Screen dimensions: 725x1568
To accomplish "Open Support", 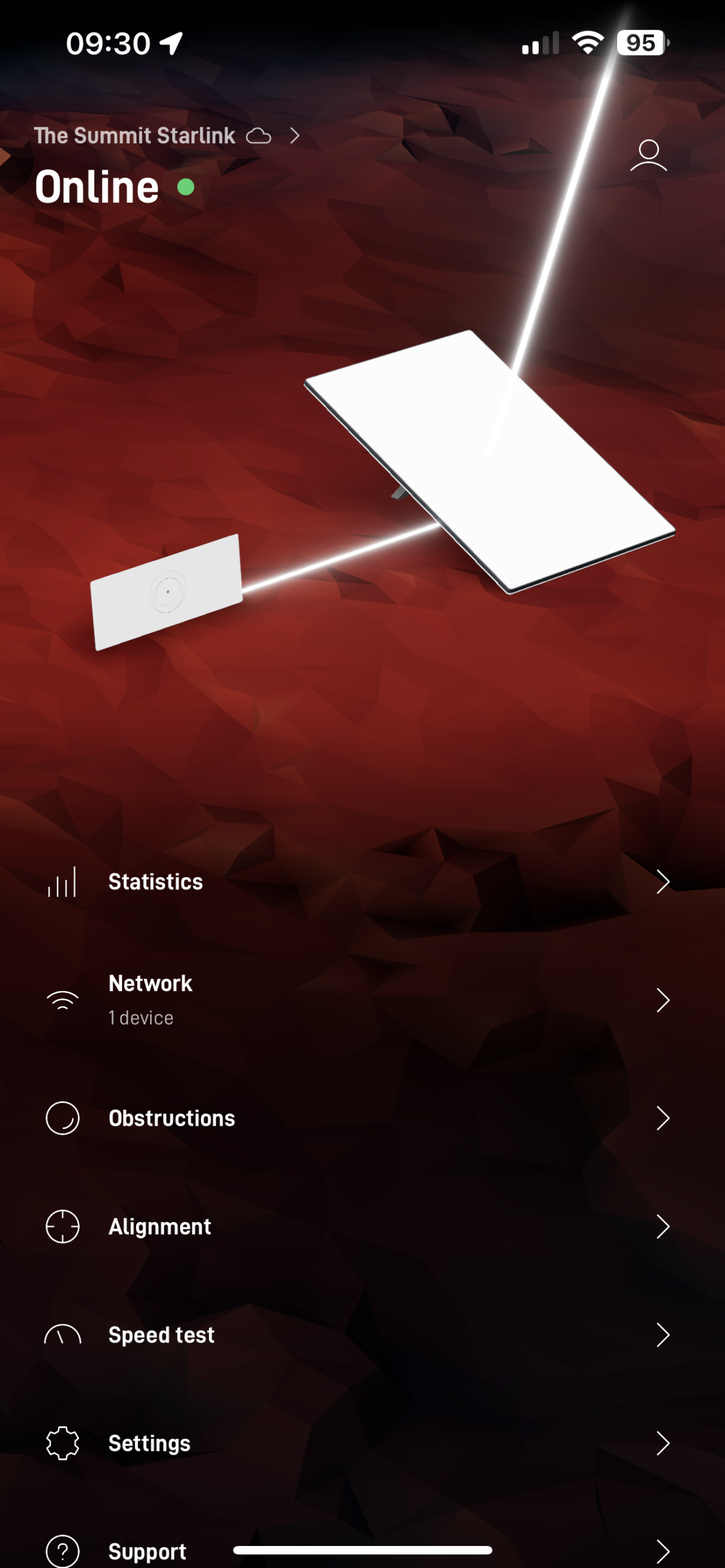I will (362, 1551).
